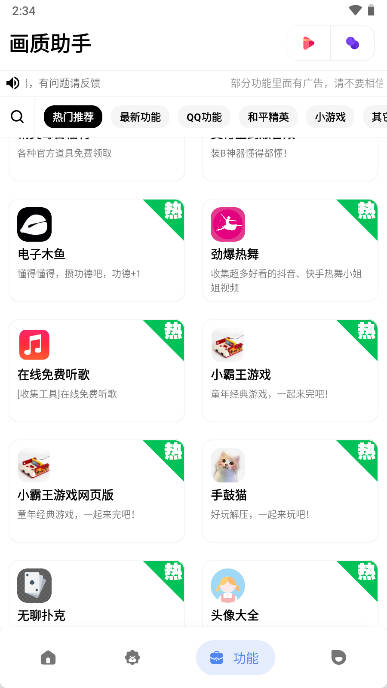Open the shield-shaped last bottom tab

pos(338,657)
